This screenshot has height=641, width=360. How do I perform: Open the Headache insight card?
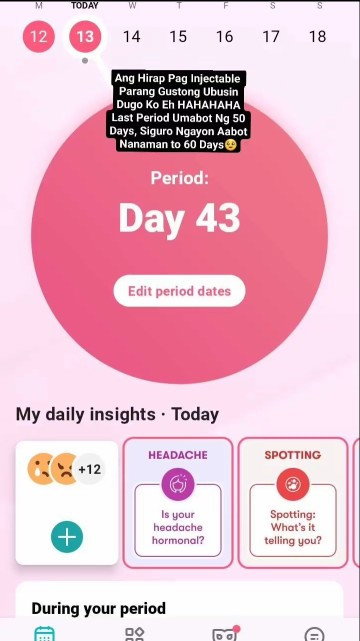pyautogui.click(x=178, y=503)
